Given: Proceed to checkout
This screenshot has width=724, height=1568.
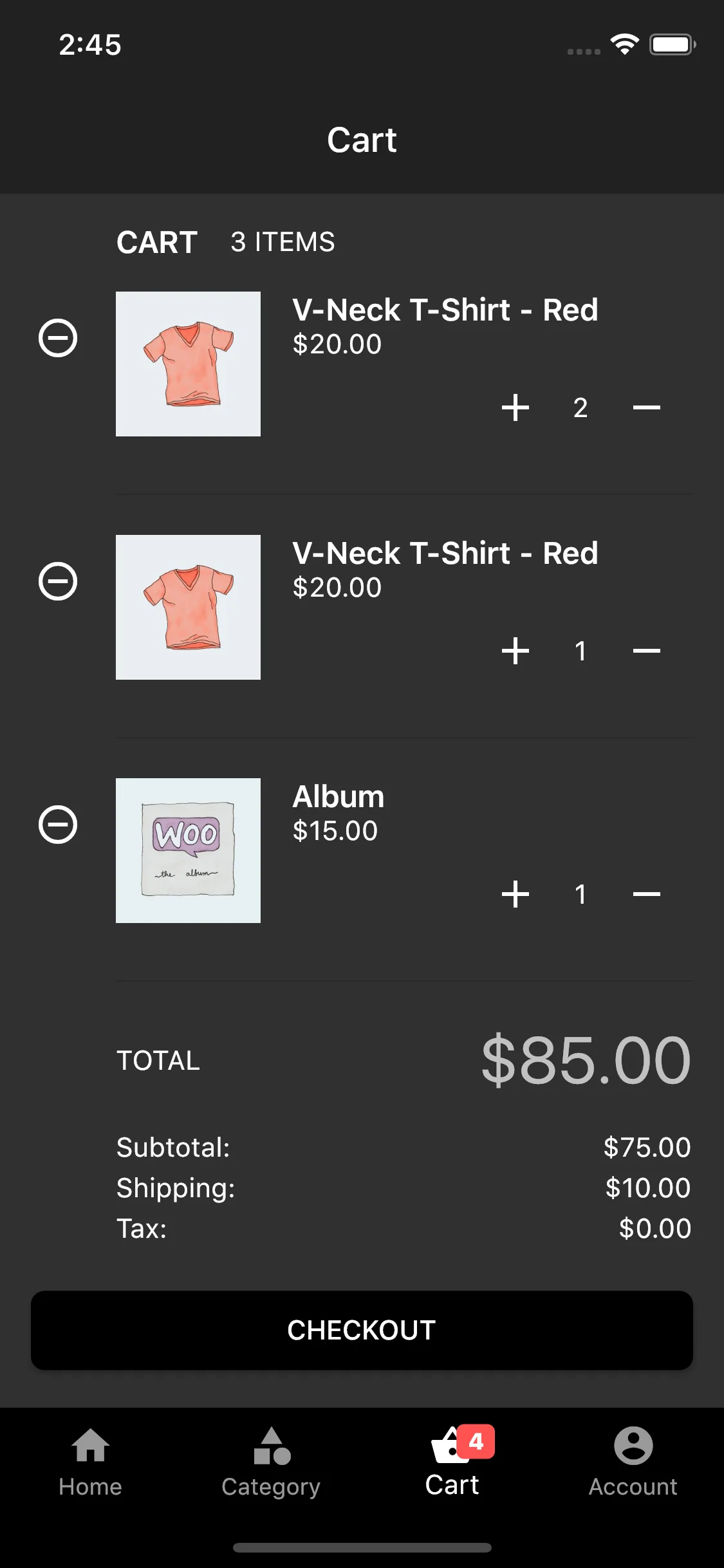Looking at the screenshot, I should tap(362, 1330).
